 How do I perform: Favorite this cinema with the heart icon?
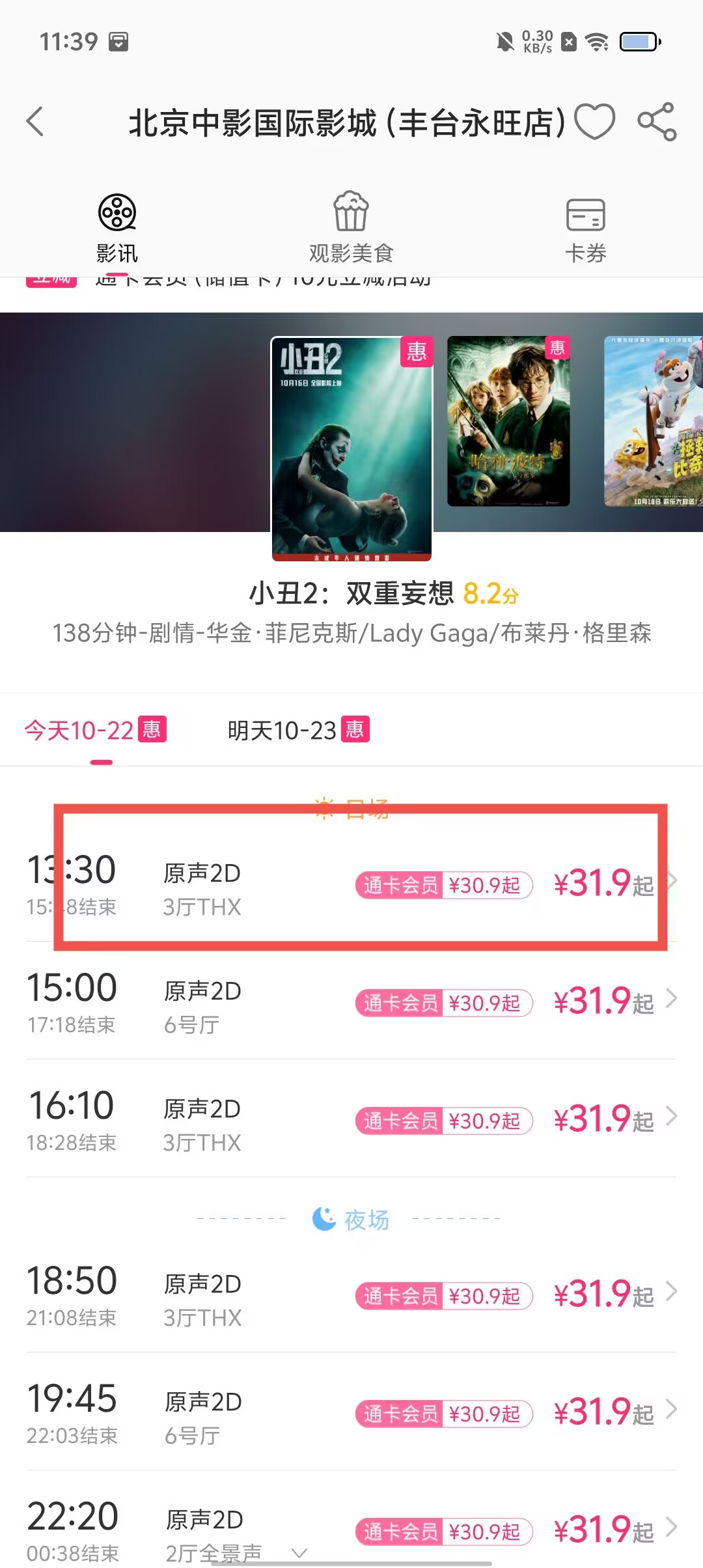click(x=594, y=122)
